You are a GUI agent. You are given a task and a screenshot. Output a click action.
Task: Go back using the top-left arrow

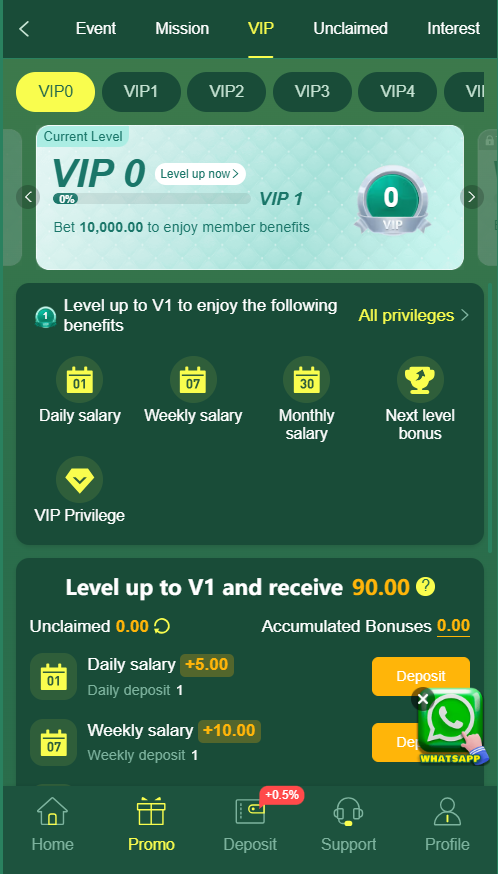pos(24,29)
